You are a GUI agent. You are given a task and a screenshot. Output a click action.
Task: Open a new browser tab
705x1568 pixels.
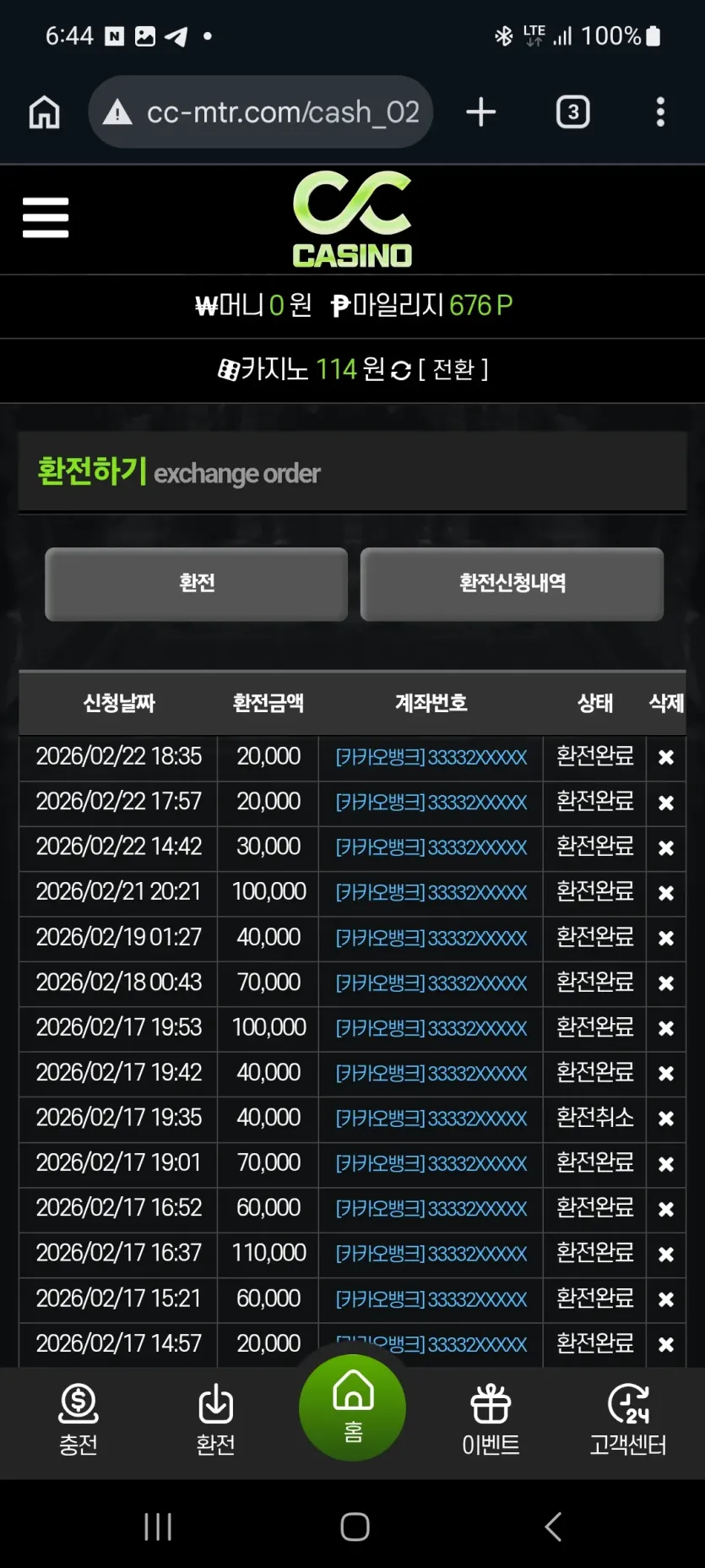click(481, 112)
